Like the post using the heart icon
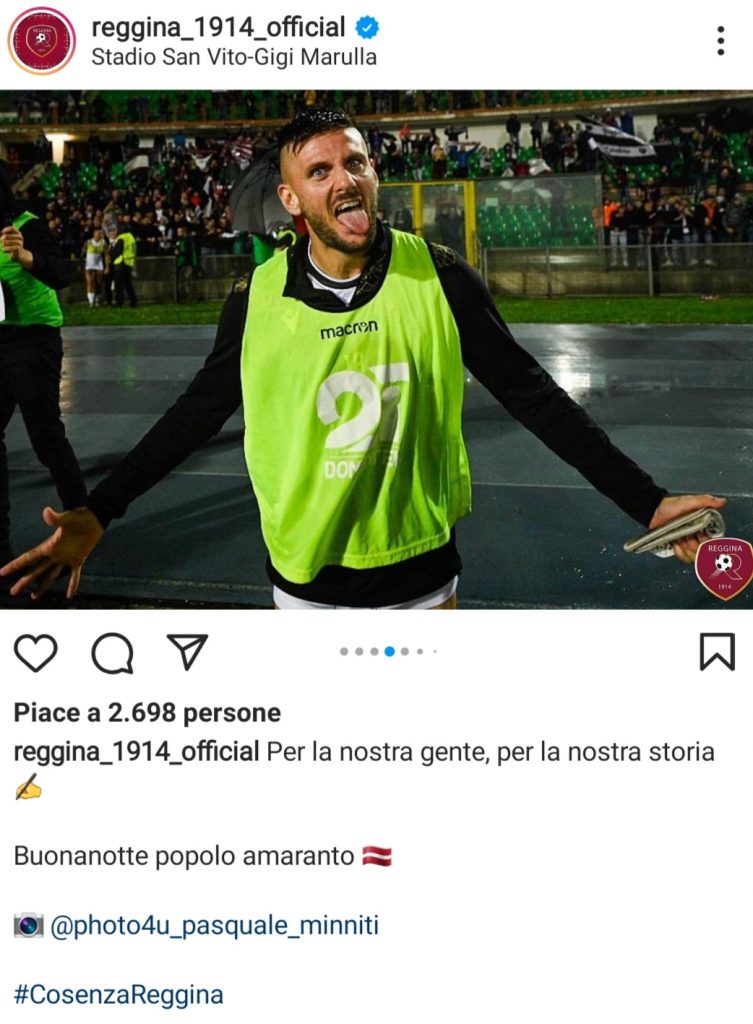753x1024 pixels. (x=36, y=652)
